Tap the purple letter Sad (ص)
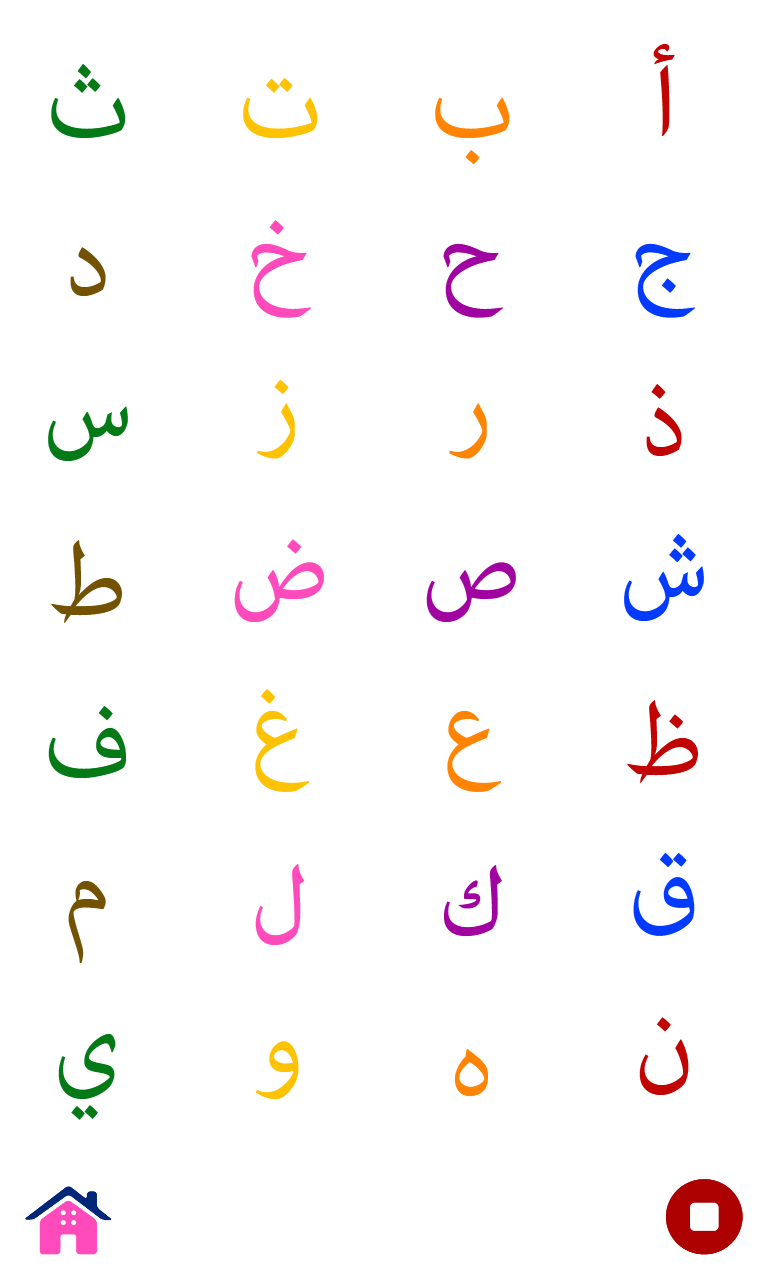Screen dimensions: 768x1280 [x=472, y=585]
